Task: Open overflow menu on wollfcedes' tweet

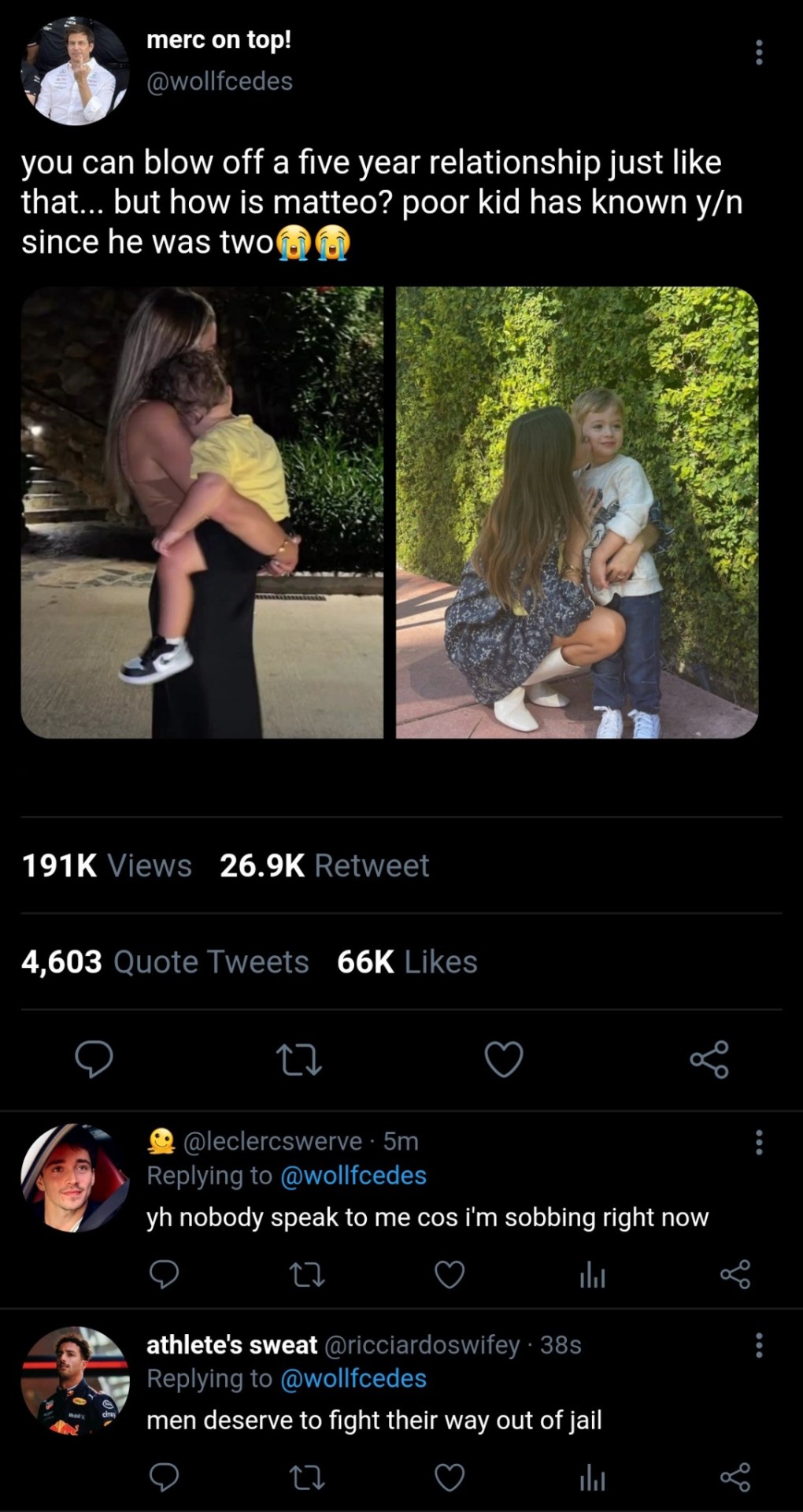Action: coord(759,52)
